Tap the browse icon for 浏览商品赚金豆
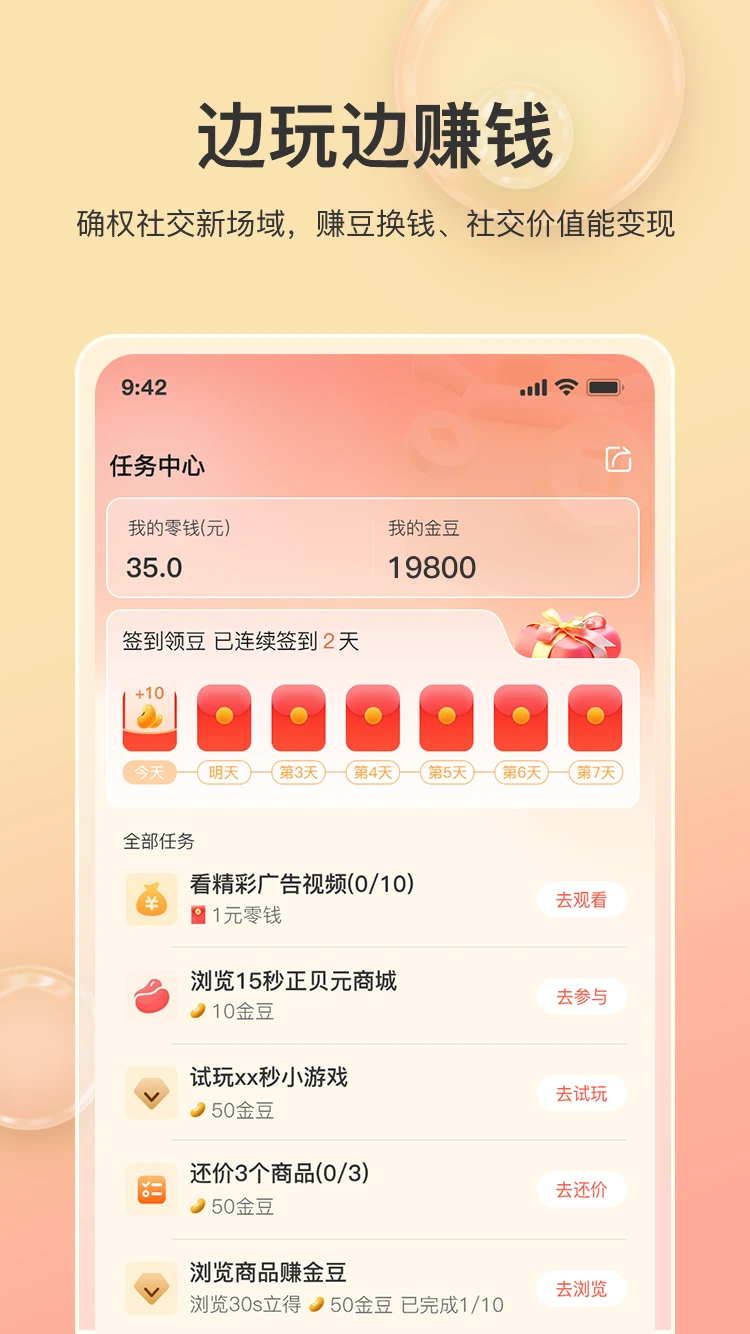The image size is (750, 1334). pos(150,1288)
